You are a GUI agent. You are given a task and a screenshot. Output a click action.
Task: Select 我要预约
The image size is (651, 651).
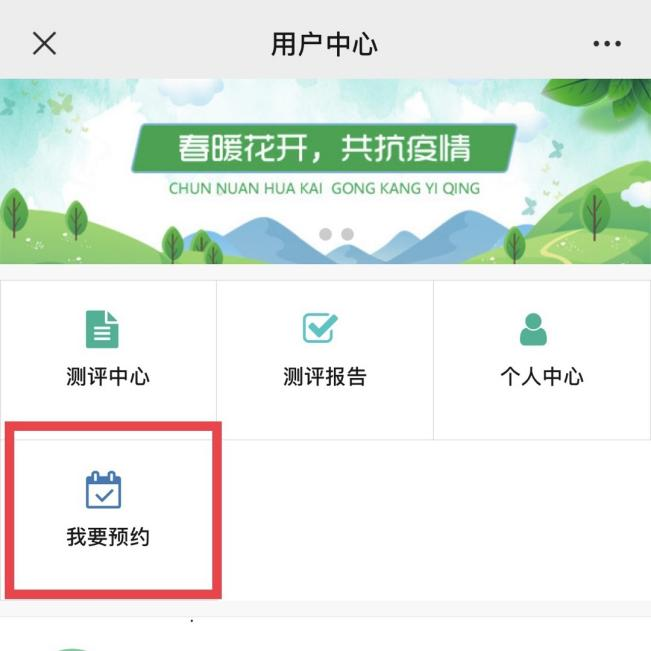108,510
